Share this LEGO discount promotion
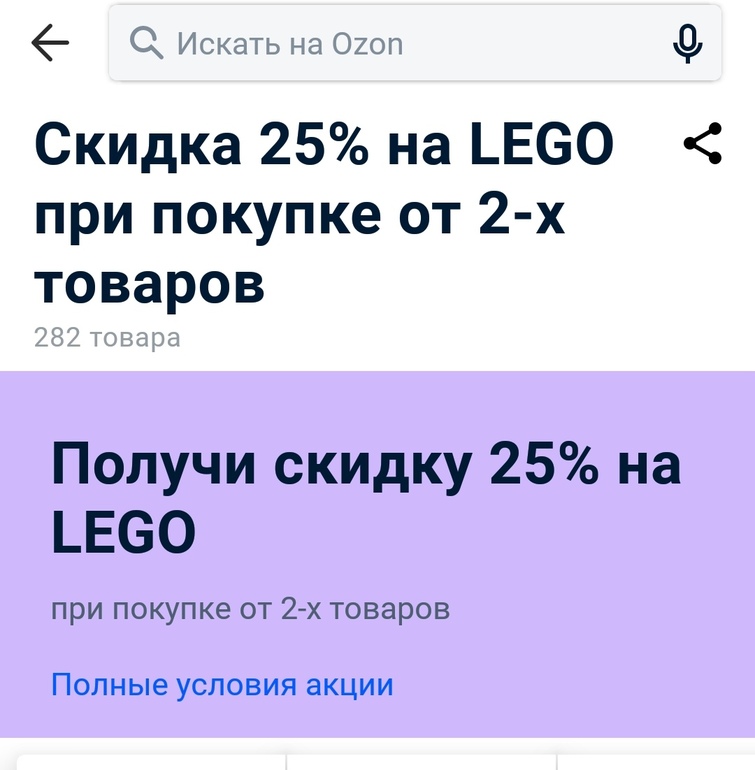The width and height of the screenshot is (755, 770). pyautogui.click(x=702, y=144)
